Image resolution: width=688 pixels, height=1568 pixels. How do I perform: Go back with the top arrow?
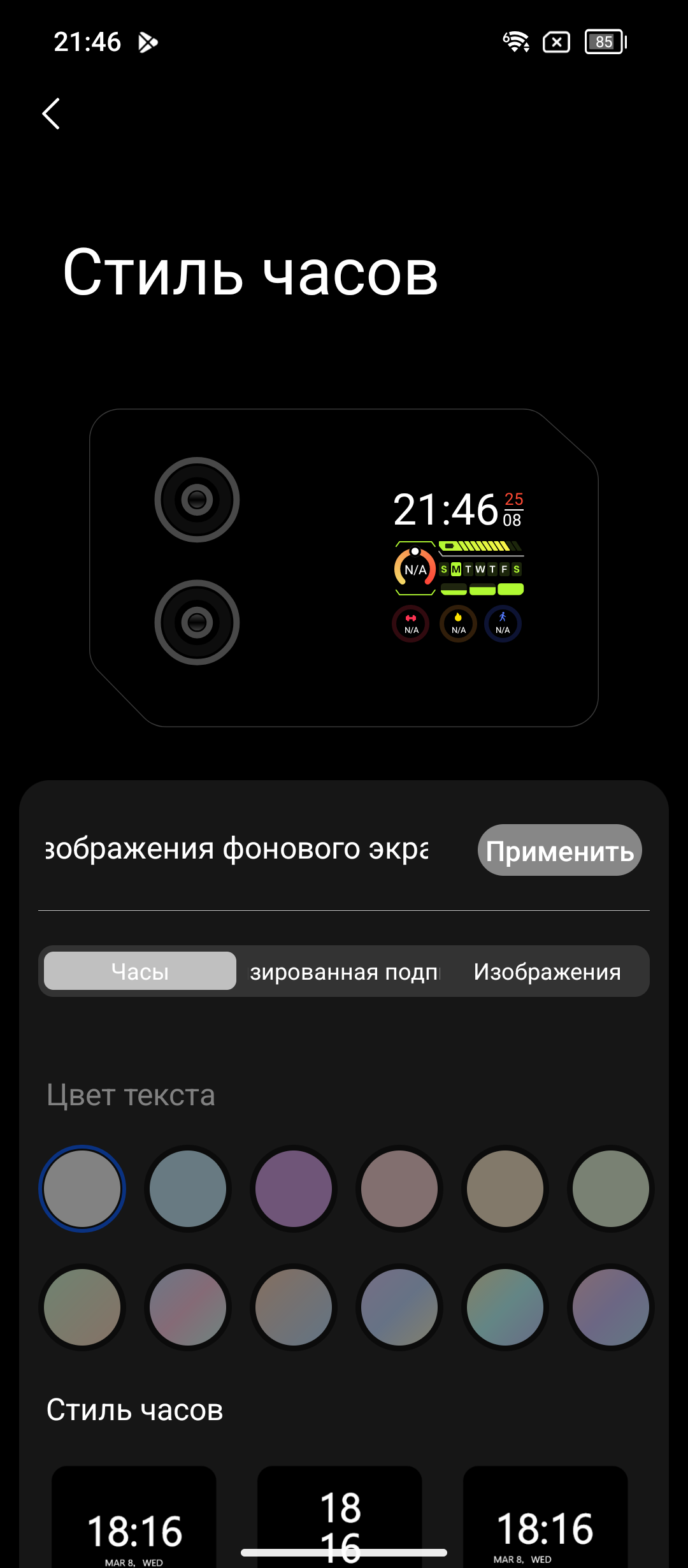51,114
